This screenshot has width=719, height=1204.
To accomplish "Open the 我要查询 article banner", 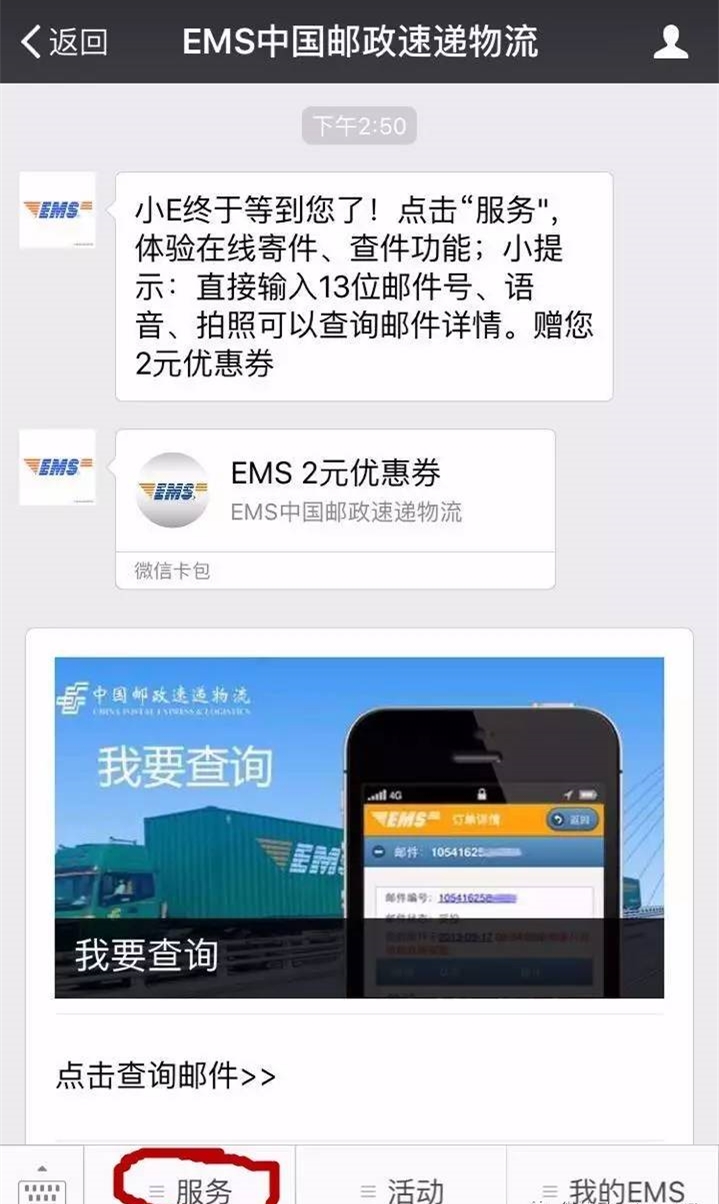I will pos(359,827).
